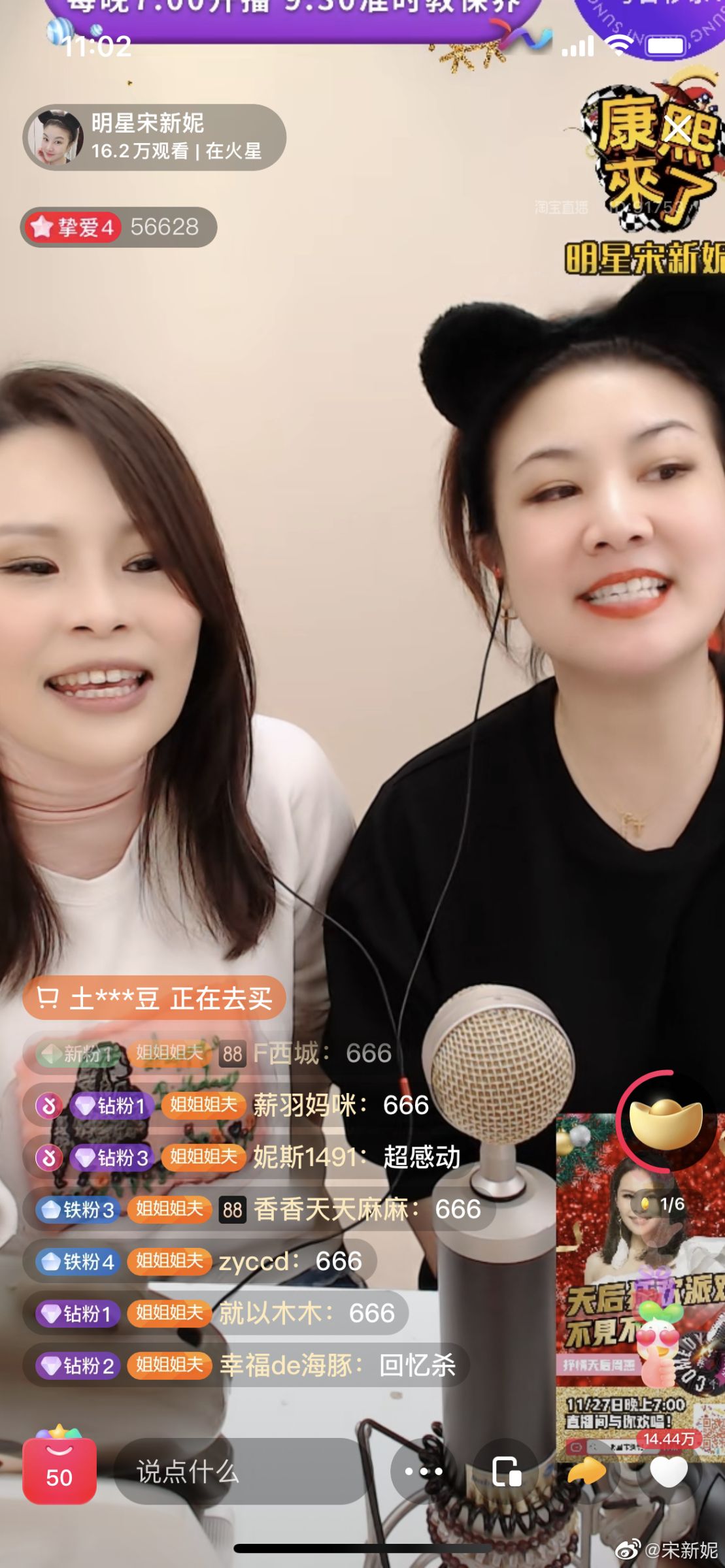Image resolution: width=725 pixels, height=1568 pixels.
Task: Open the three-dot more options menu
Action: (x=424, y=1473)
